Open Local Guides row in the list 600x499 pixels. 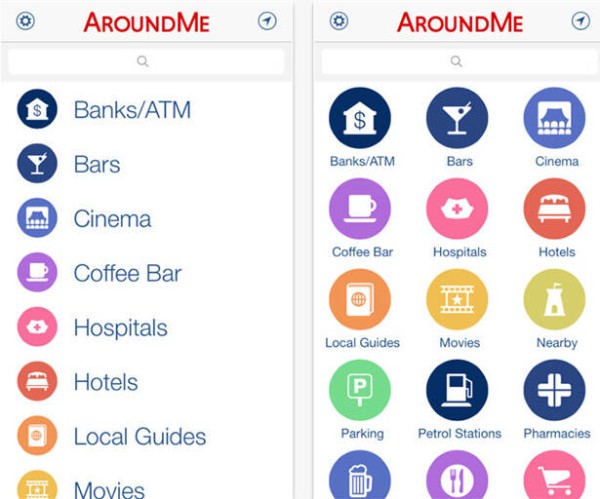click(139, 437)
